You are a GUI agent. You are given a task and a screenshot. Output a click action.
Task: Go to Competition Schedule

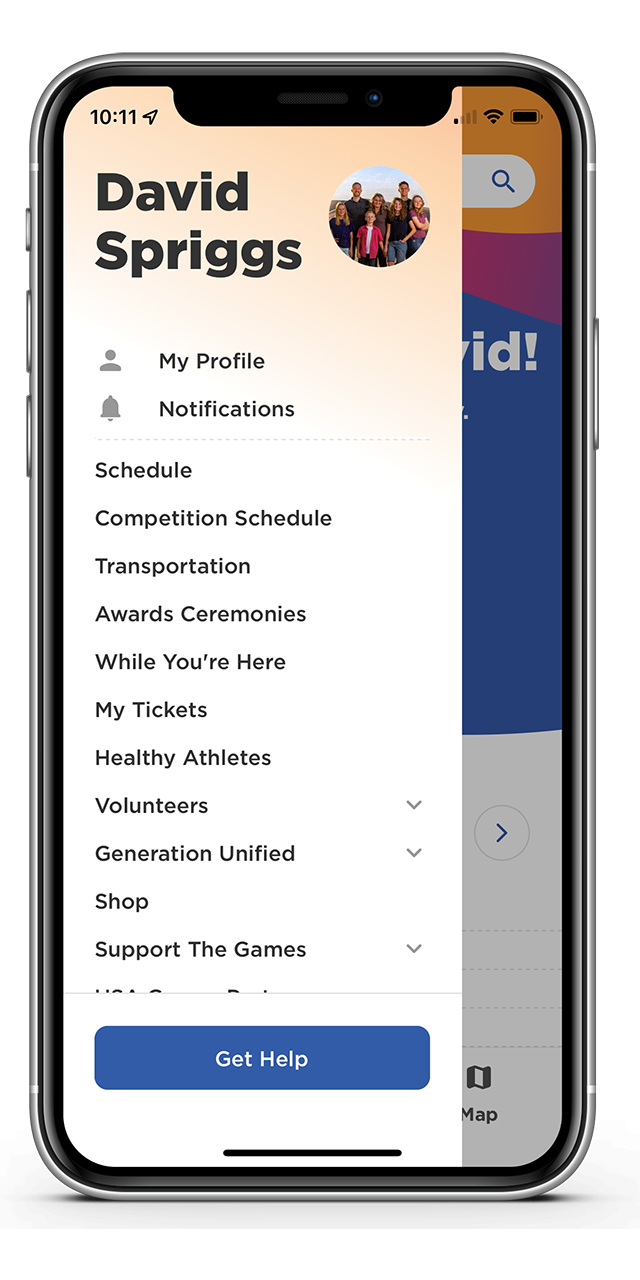[x=213, y=518]
